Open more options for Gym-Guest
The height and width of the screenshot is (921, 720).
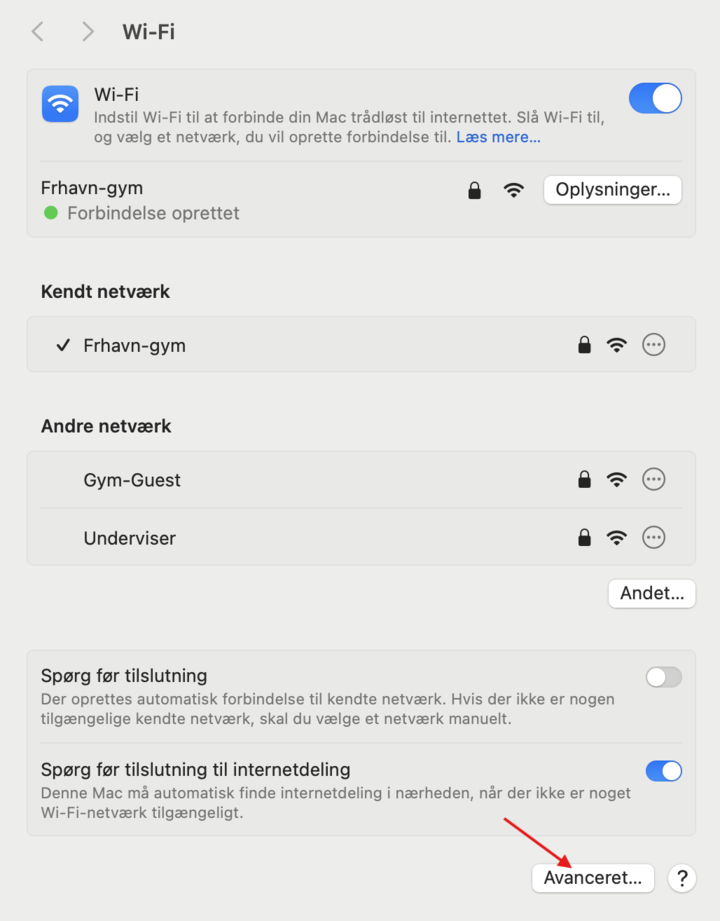654,480
